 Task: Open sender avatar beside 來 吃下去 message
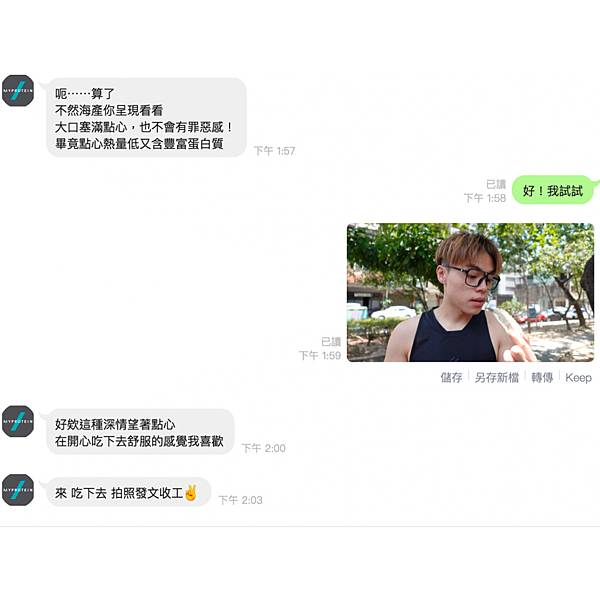(x=18, y=490)
